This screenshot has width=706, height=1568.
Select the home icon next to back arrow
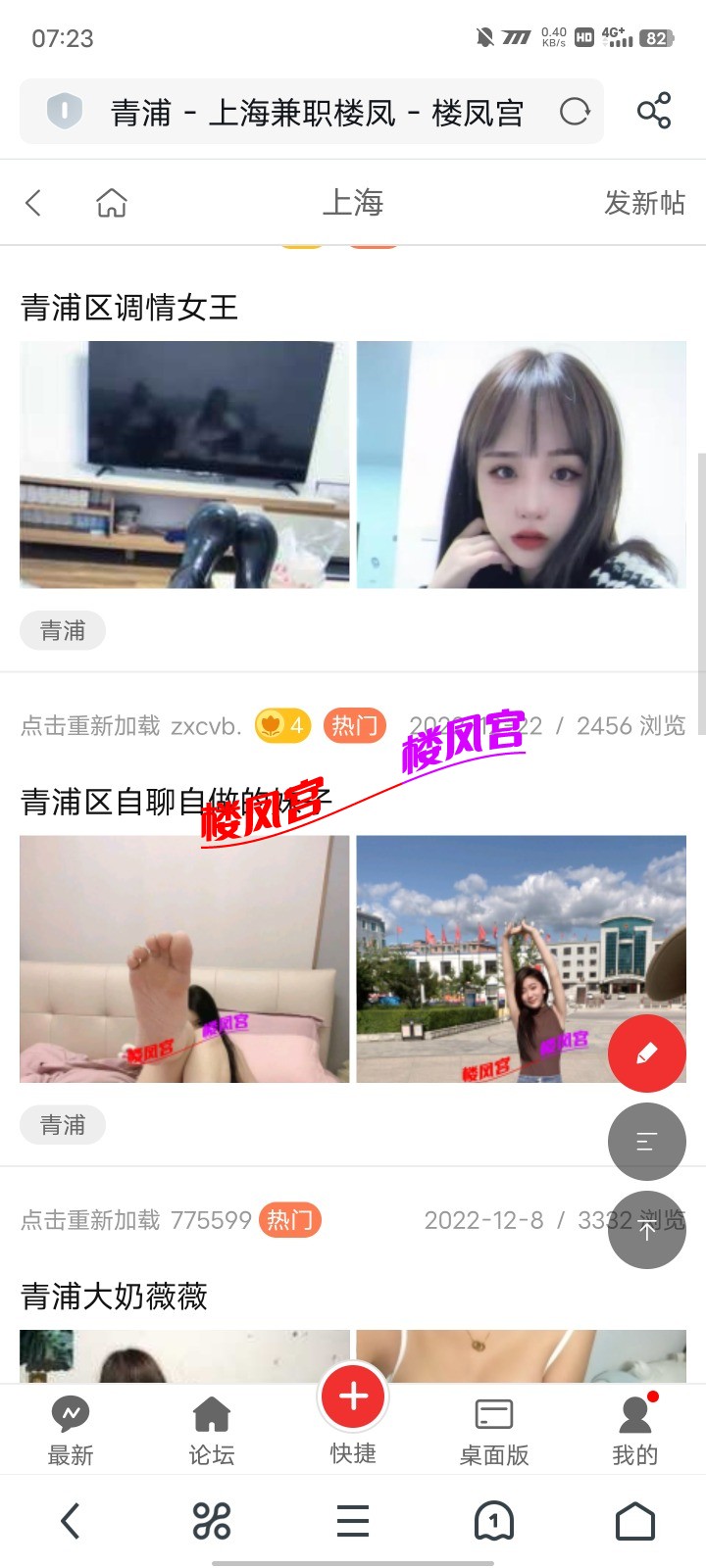(x=111, y=203)
